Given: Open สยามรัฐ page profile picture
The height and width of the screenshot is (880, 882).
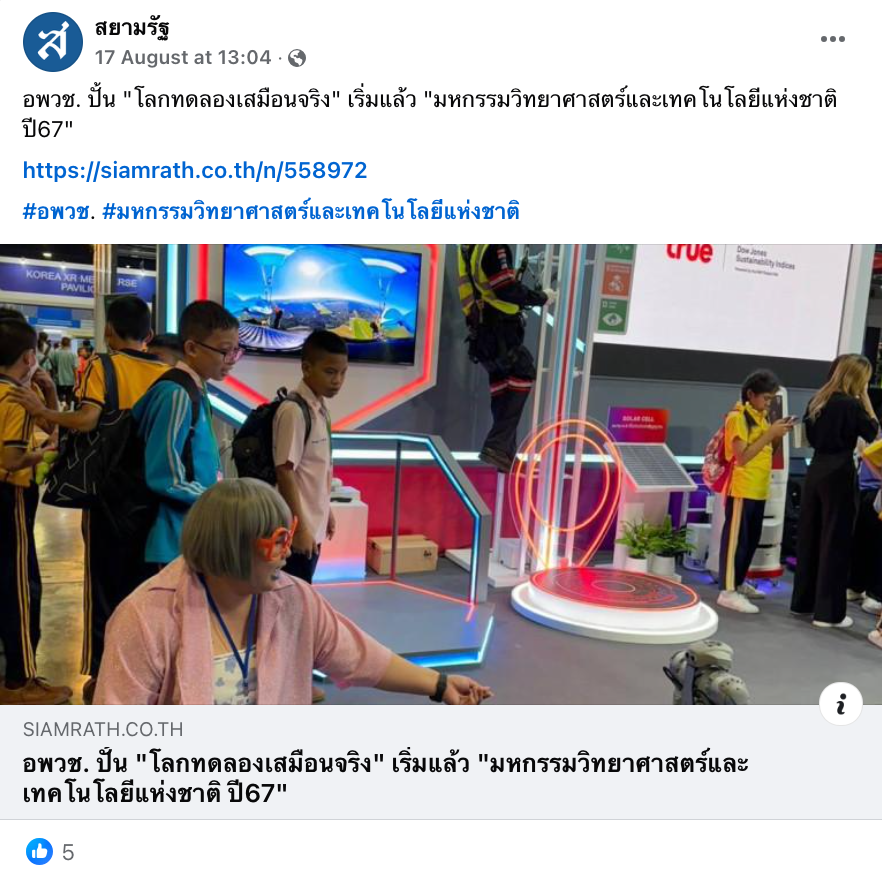Looking at the screenshot, I should tap(52, 42).
